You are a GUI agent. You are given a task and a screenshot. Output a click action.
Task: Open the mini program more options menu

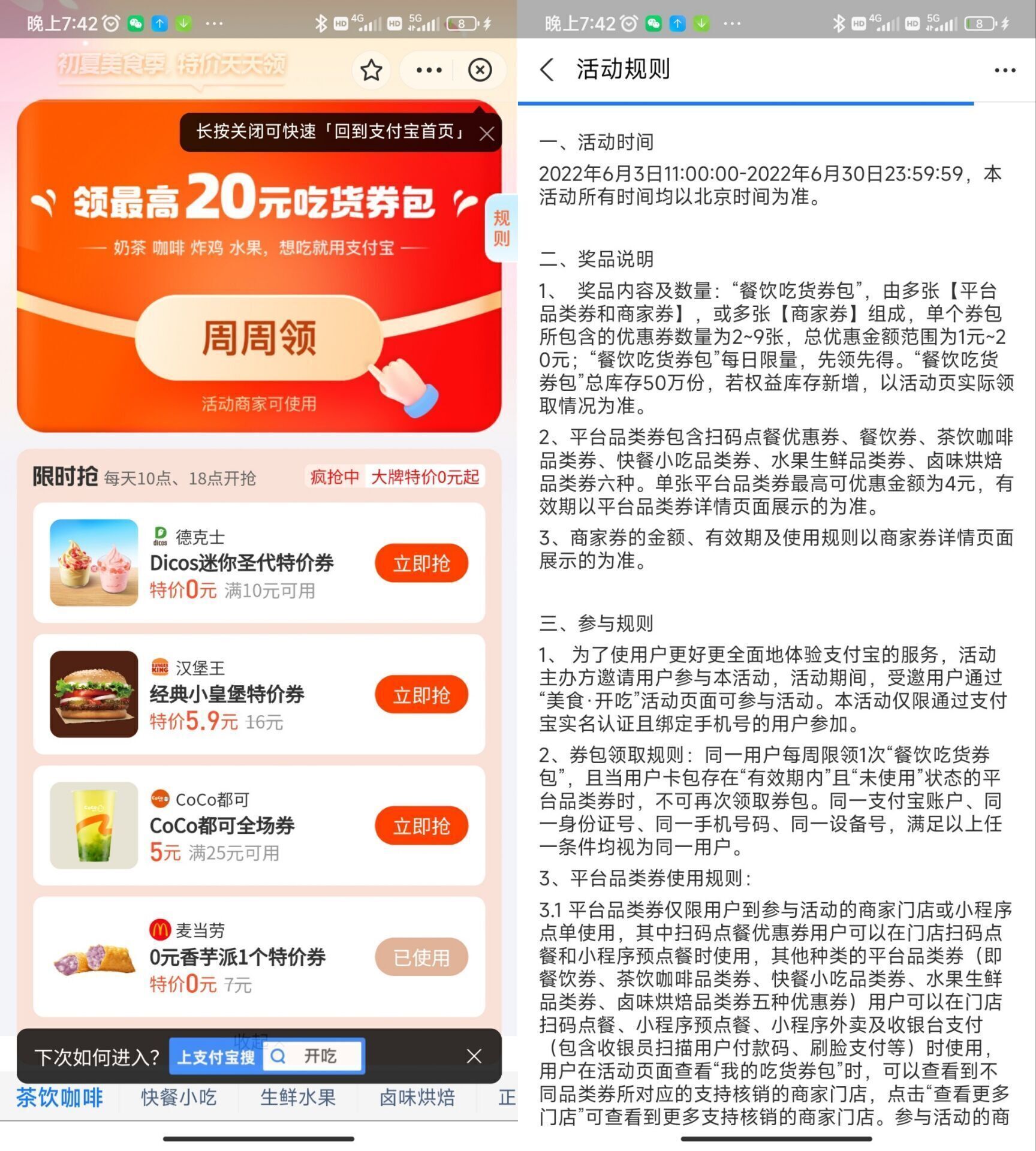coord(429,70)
